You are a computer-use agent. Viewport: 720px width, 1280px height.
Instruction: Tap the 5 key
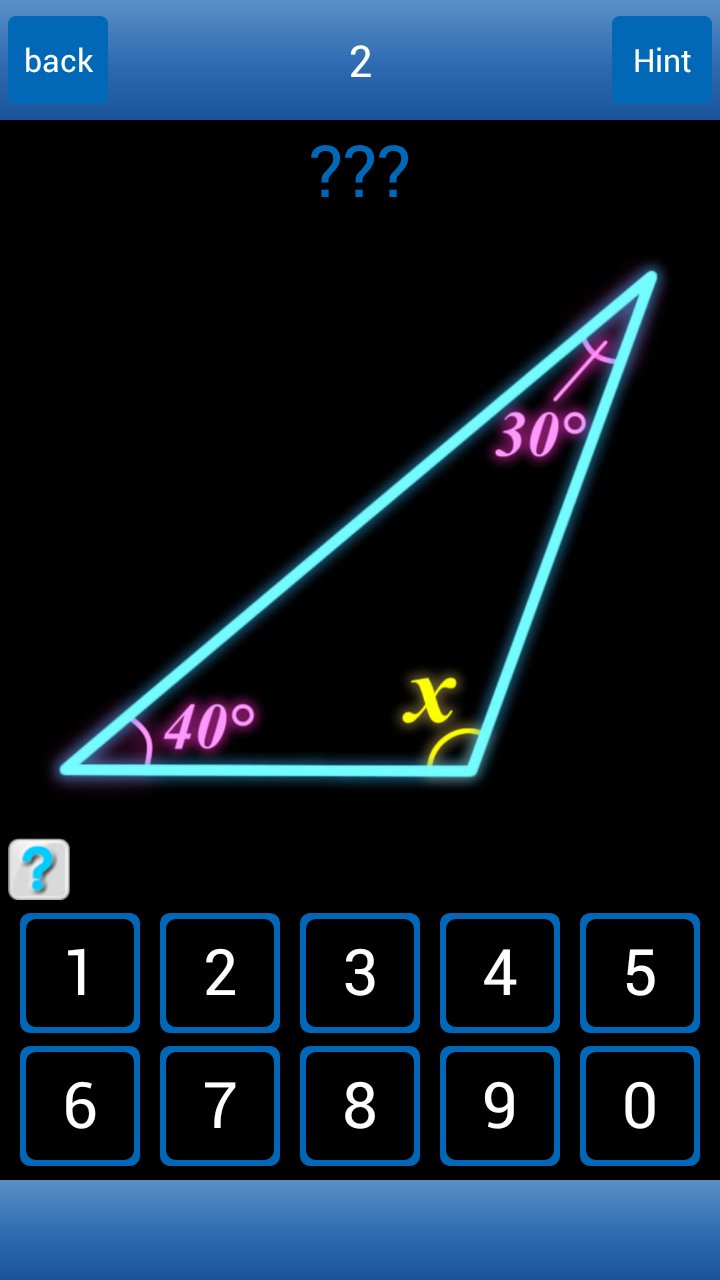pyautogui.click(x=640, y=972)
